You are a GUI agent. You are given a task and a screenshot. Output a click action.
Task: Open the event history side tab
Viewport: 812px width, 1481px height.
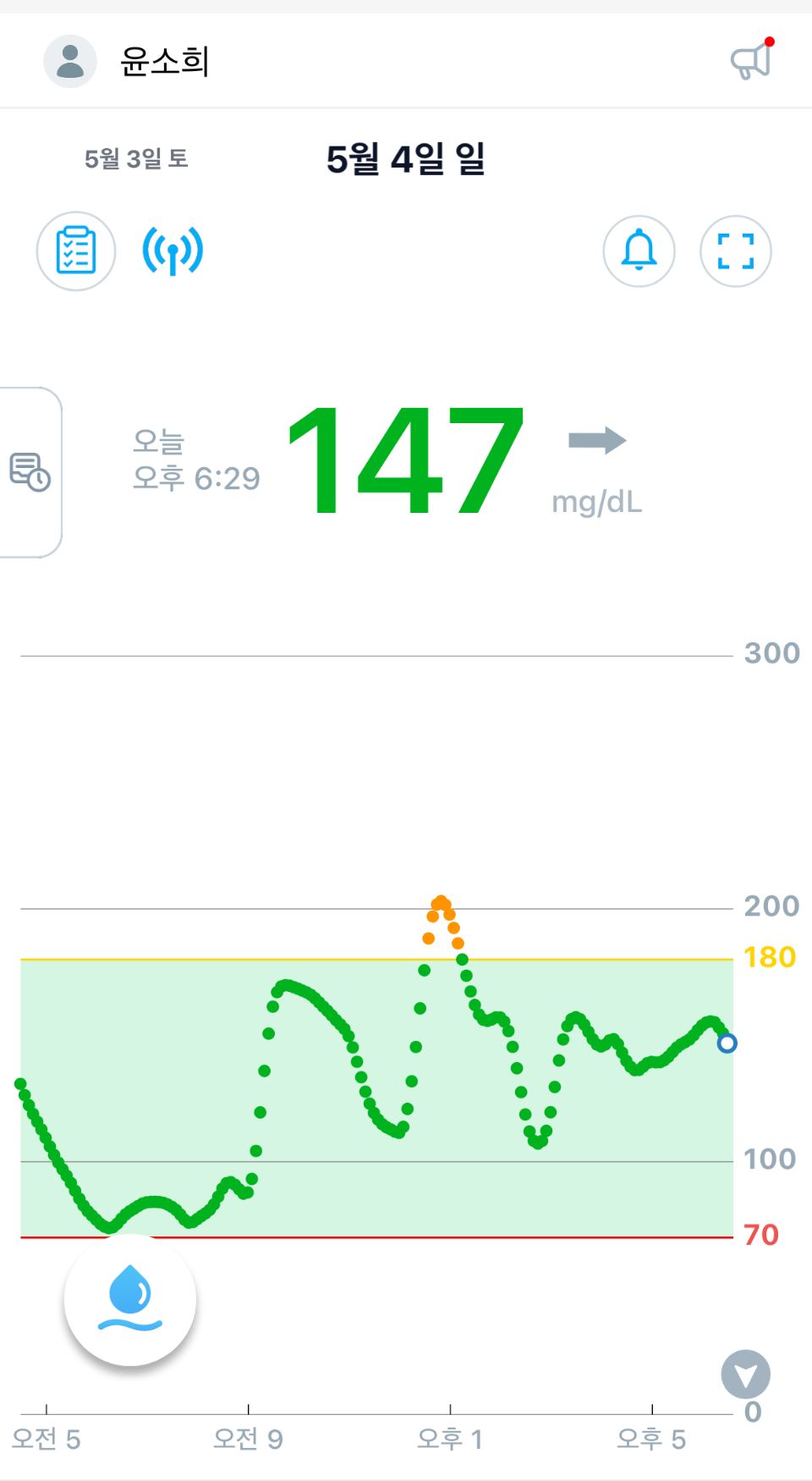coord(30,472)
